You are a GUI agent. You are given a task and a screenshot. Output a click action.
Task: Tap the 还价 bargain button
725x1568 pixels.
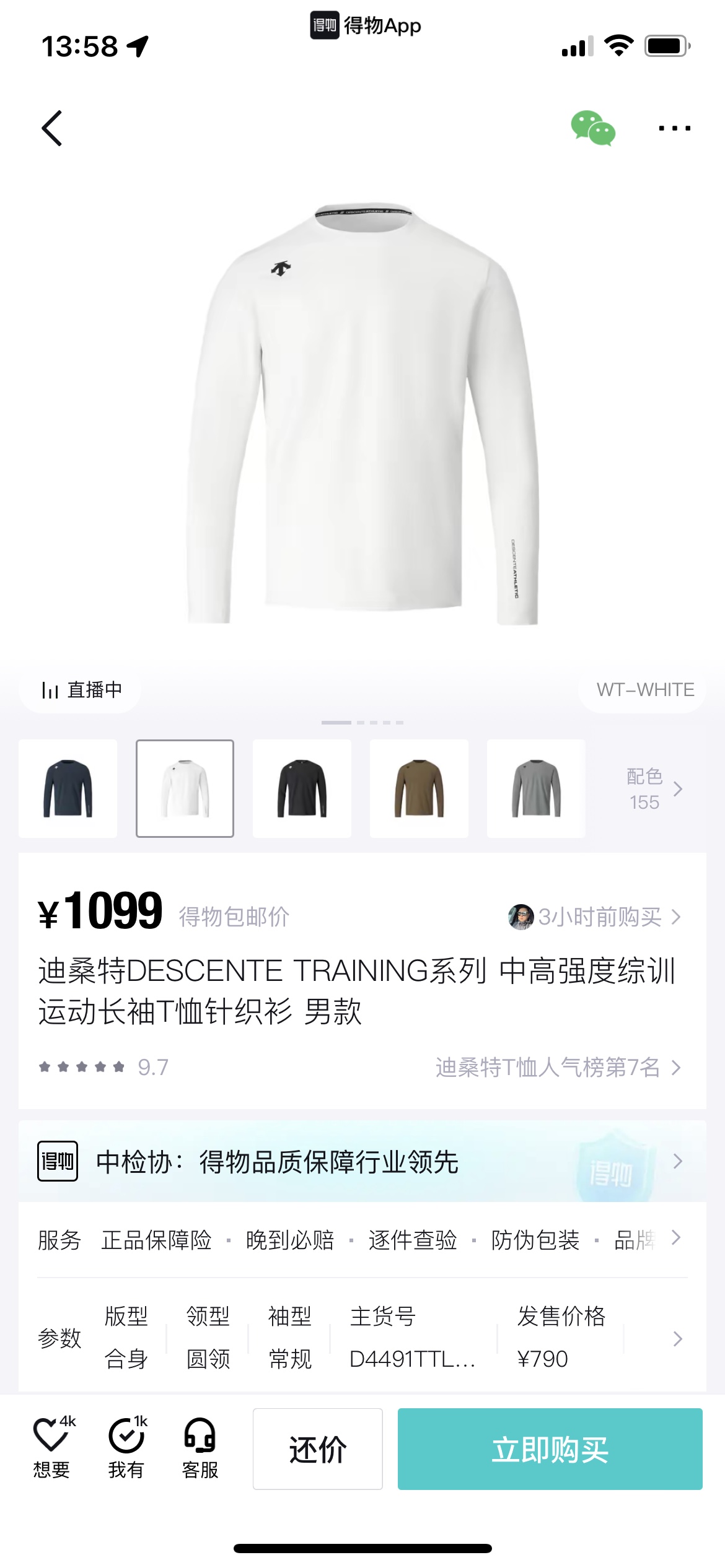tap(317, 1449)
